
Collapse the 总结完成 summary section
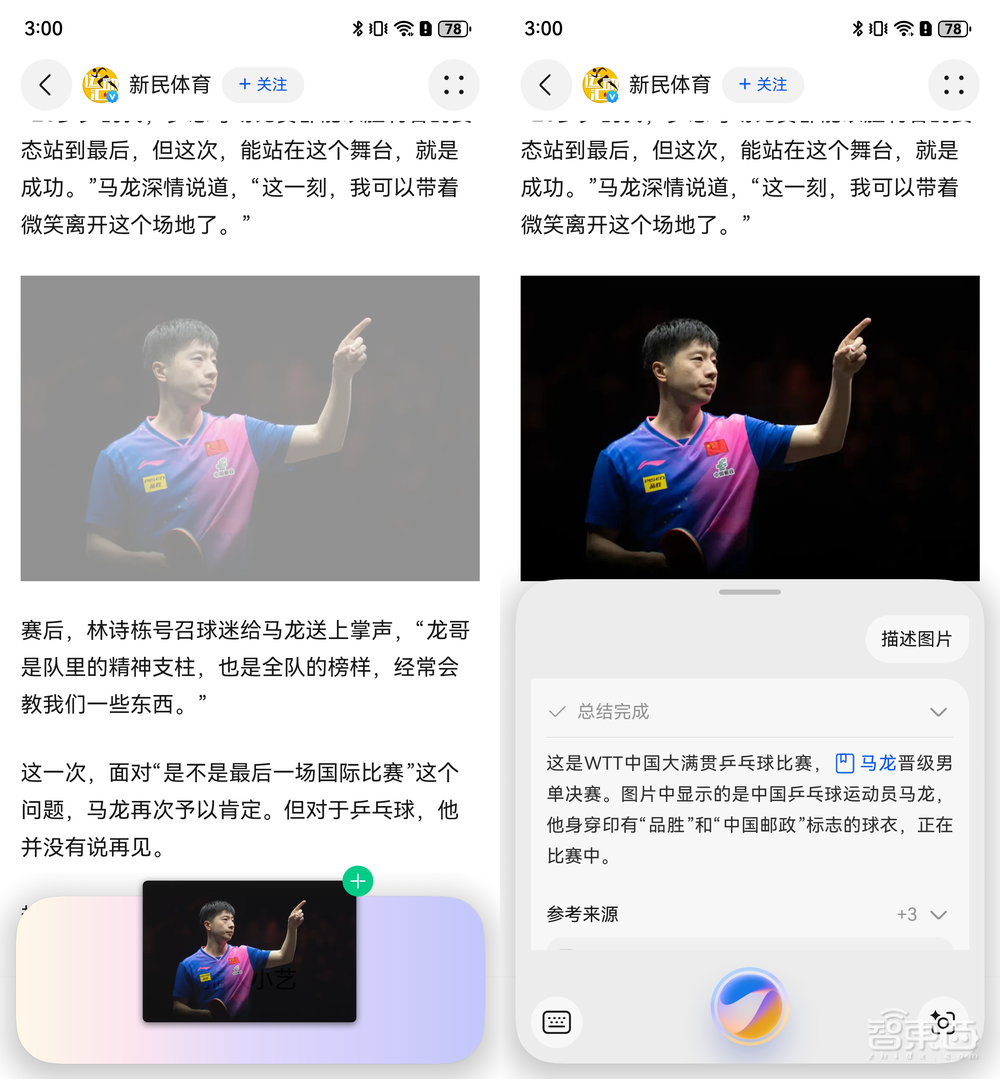coord(938,711)
